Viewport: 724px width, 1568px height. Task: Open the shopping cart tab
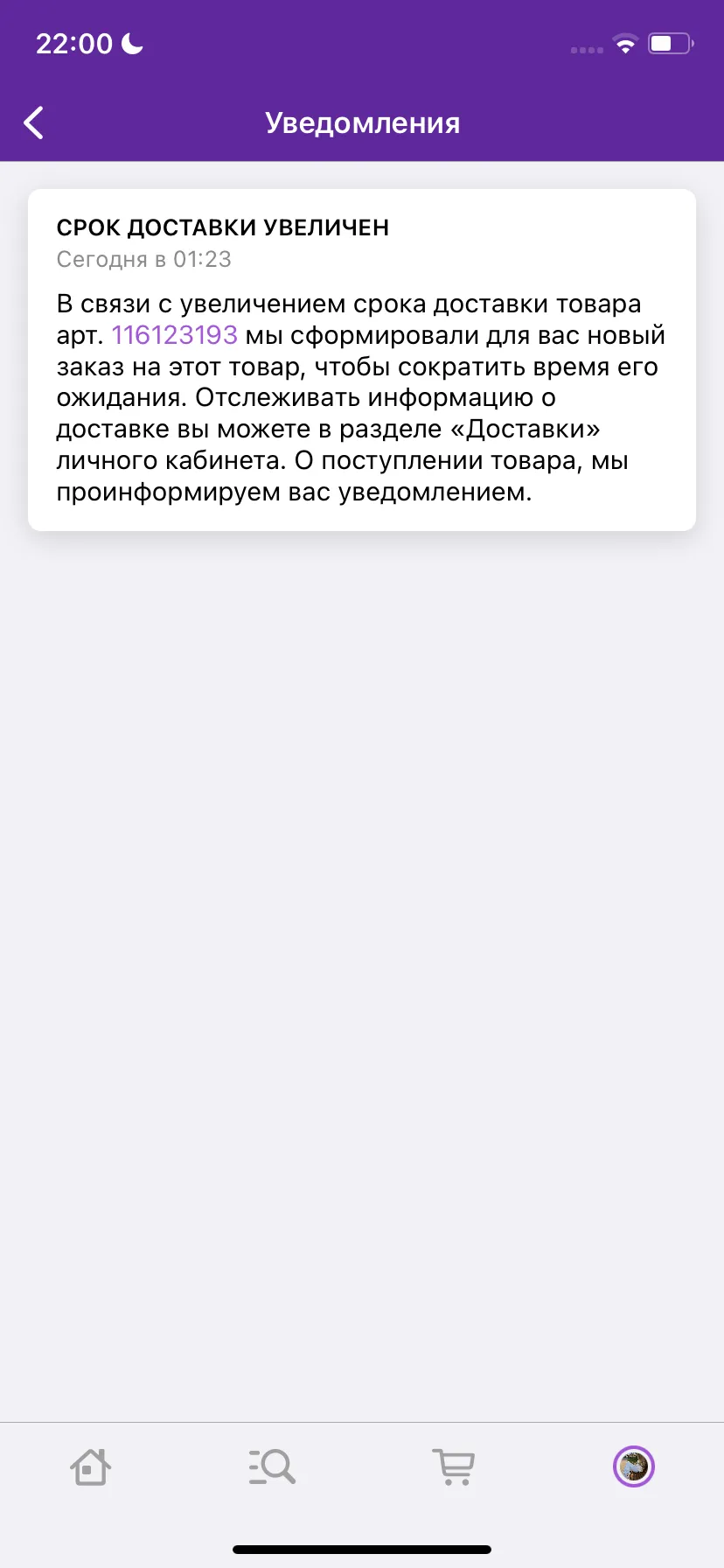point(453,1466)
